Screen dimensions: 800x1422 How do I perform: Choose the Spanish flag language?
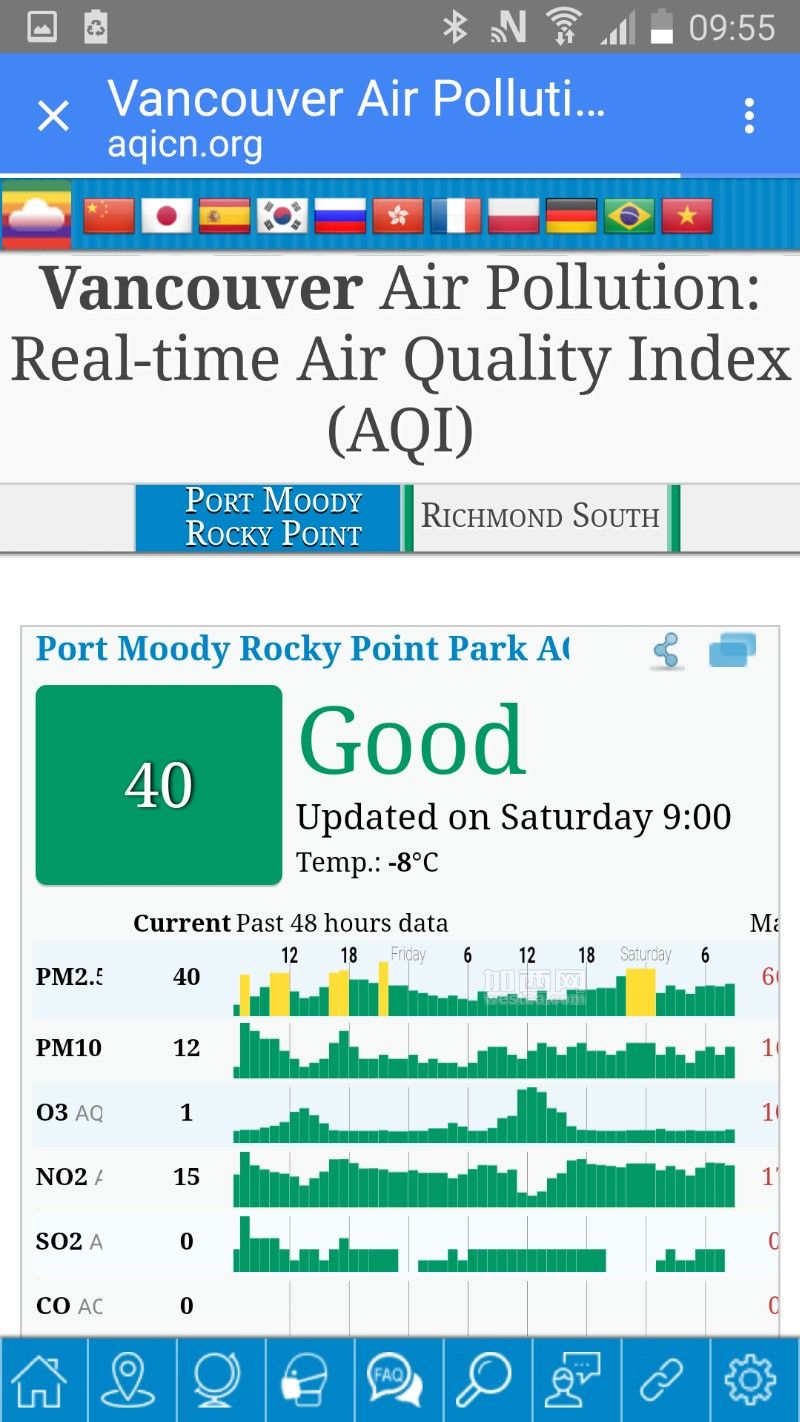point(224,215)
